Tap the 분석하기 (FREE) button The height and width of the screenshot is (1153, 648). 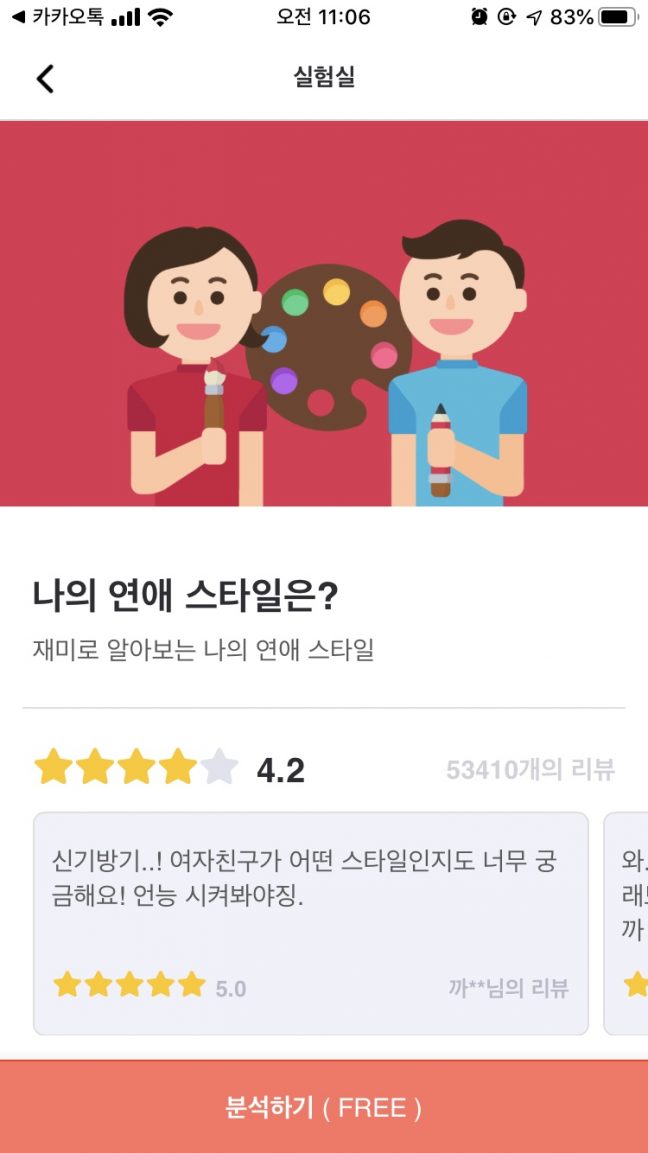[x=324, y=1107]
